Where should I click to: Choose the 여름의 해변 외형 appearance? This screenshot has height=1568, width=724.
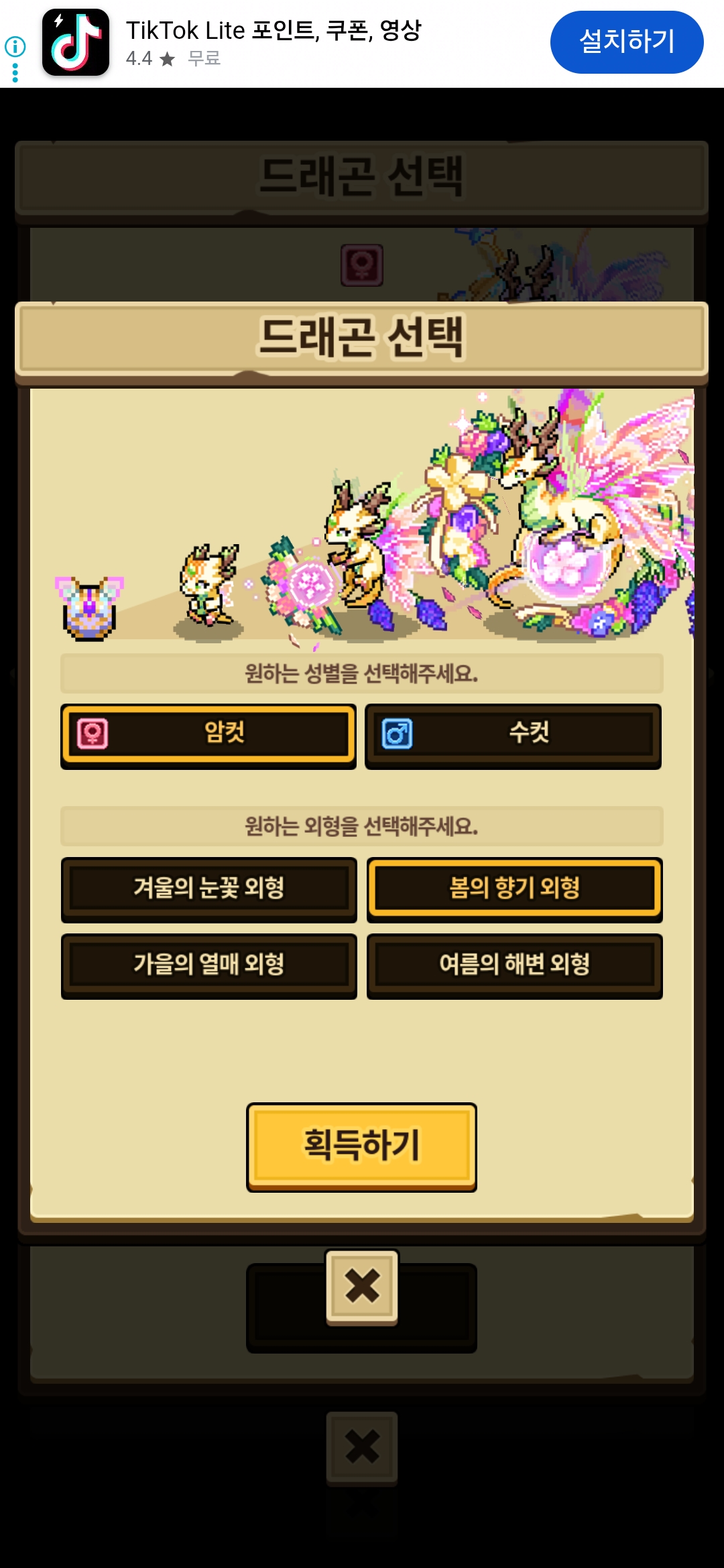(x=514, y=965)
